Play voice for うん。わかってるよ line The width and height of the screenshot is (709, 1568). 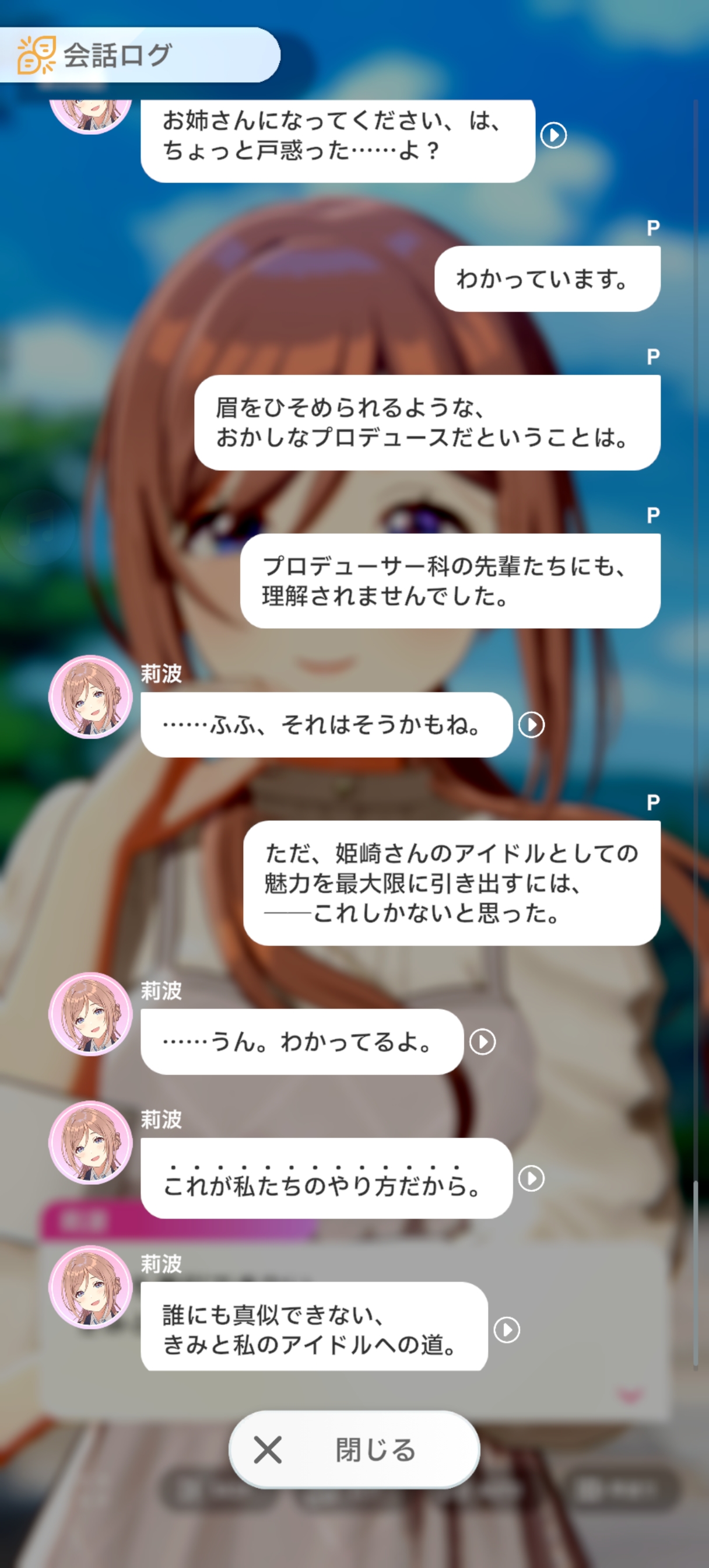[483, 1042]
